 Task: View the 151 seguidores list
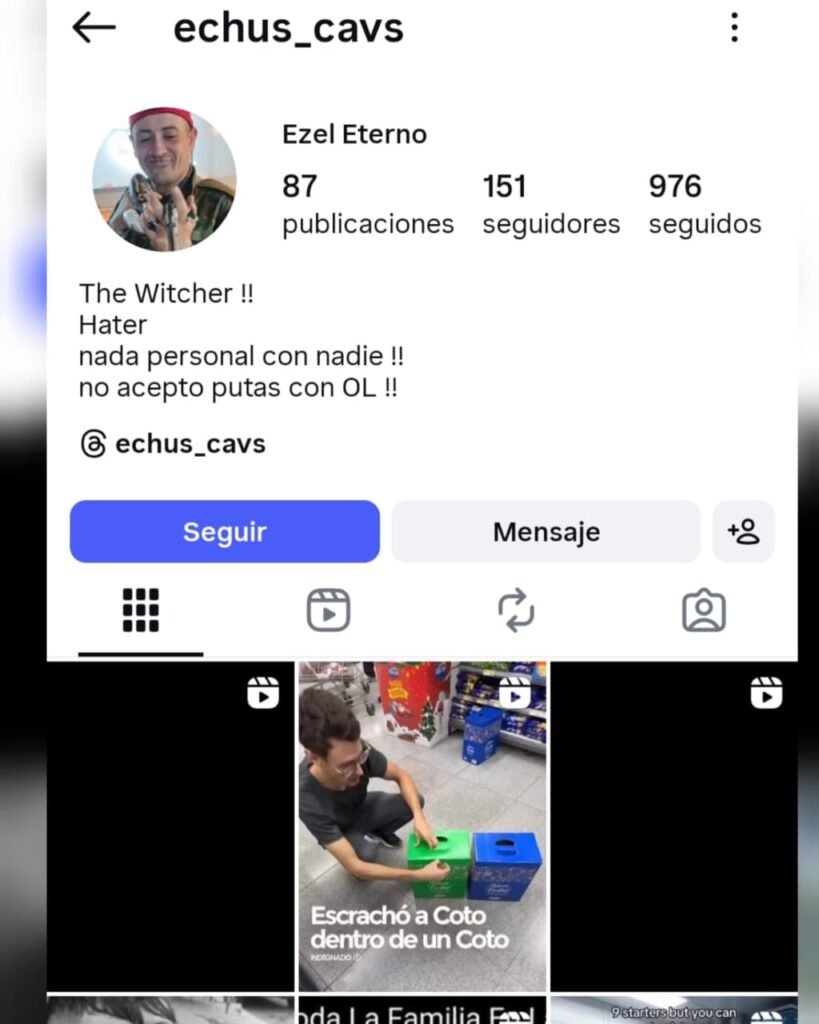(551, 204)
